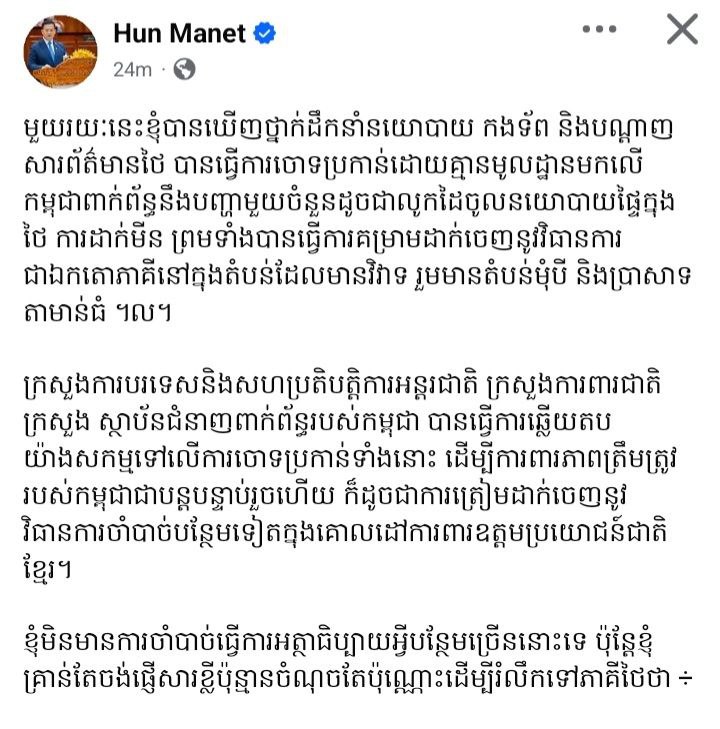Viewport: 720px width, 729px height.
Task: Tap the 24m post timestamp
Action: (132, 69)
